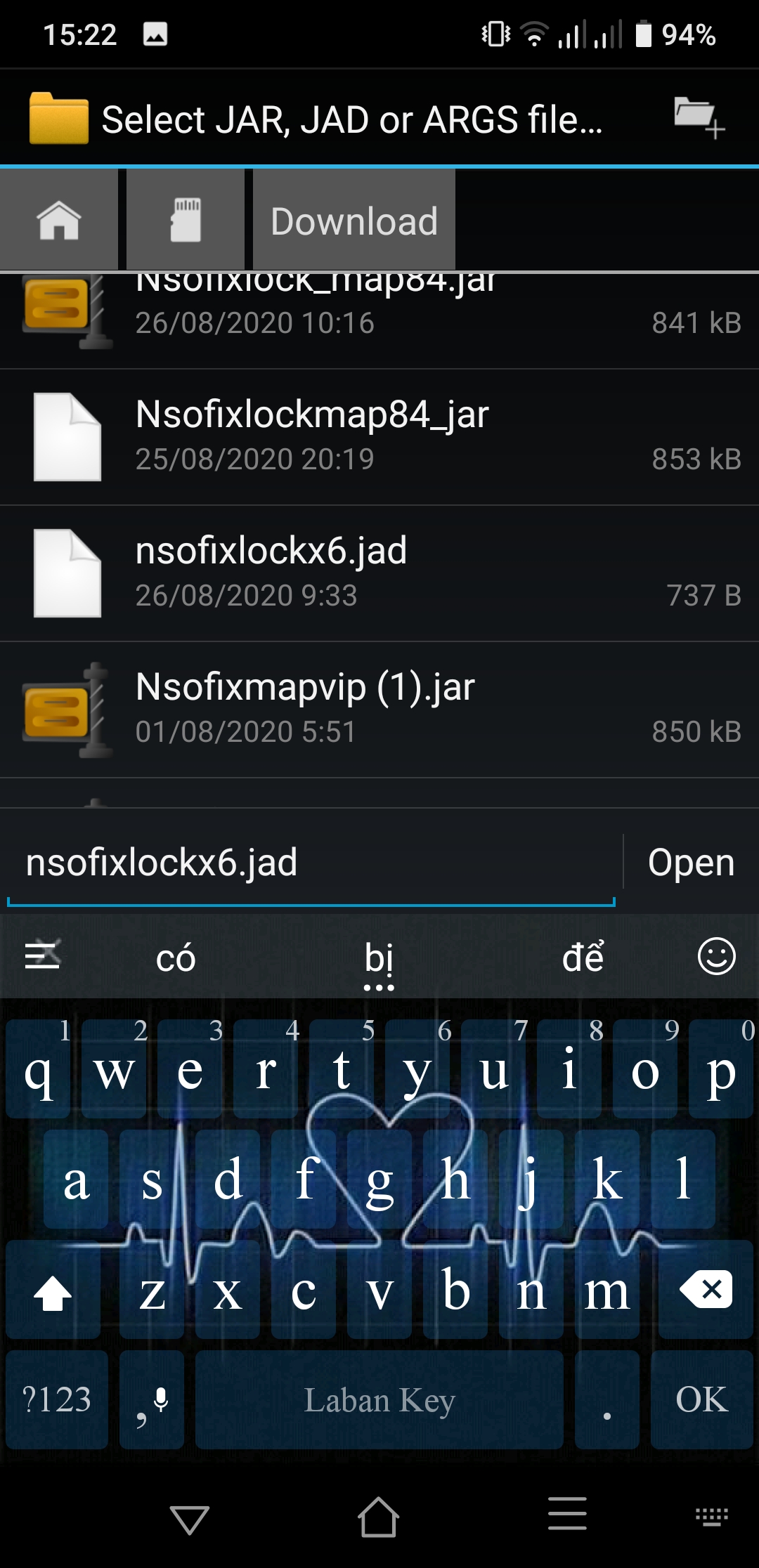
Task: Tap the keyboard OK key
Action: 701,1399
